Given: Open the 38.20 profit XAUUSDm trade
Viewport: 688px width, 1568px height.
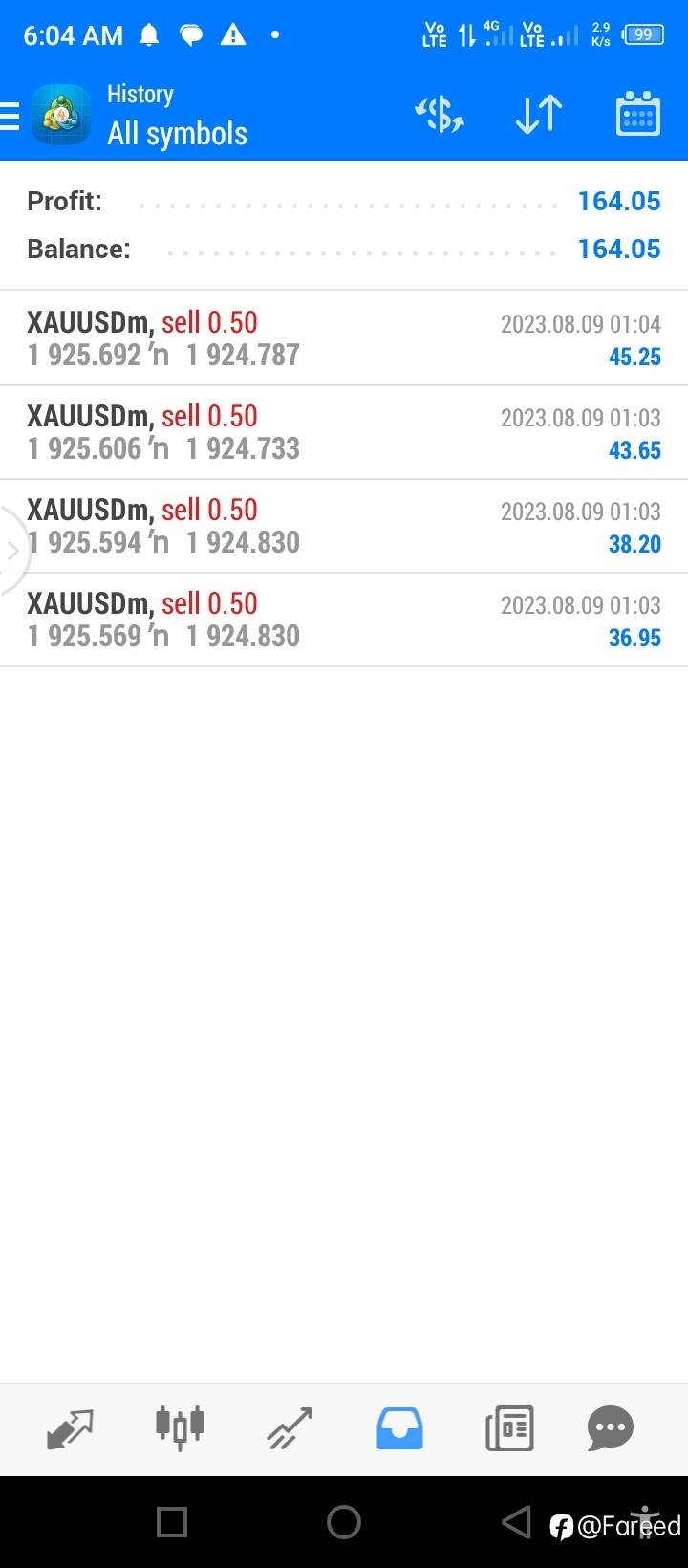Looking at the screenshot, I should (344, 526).
